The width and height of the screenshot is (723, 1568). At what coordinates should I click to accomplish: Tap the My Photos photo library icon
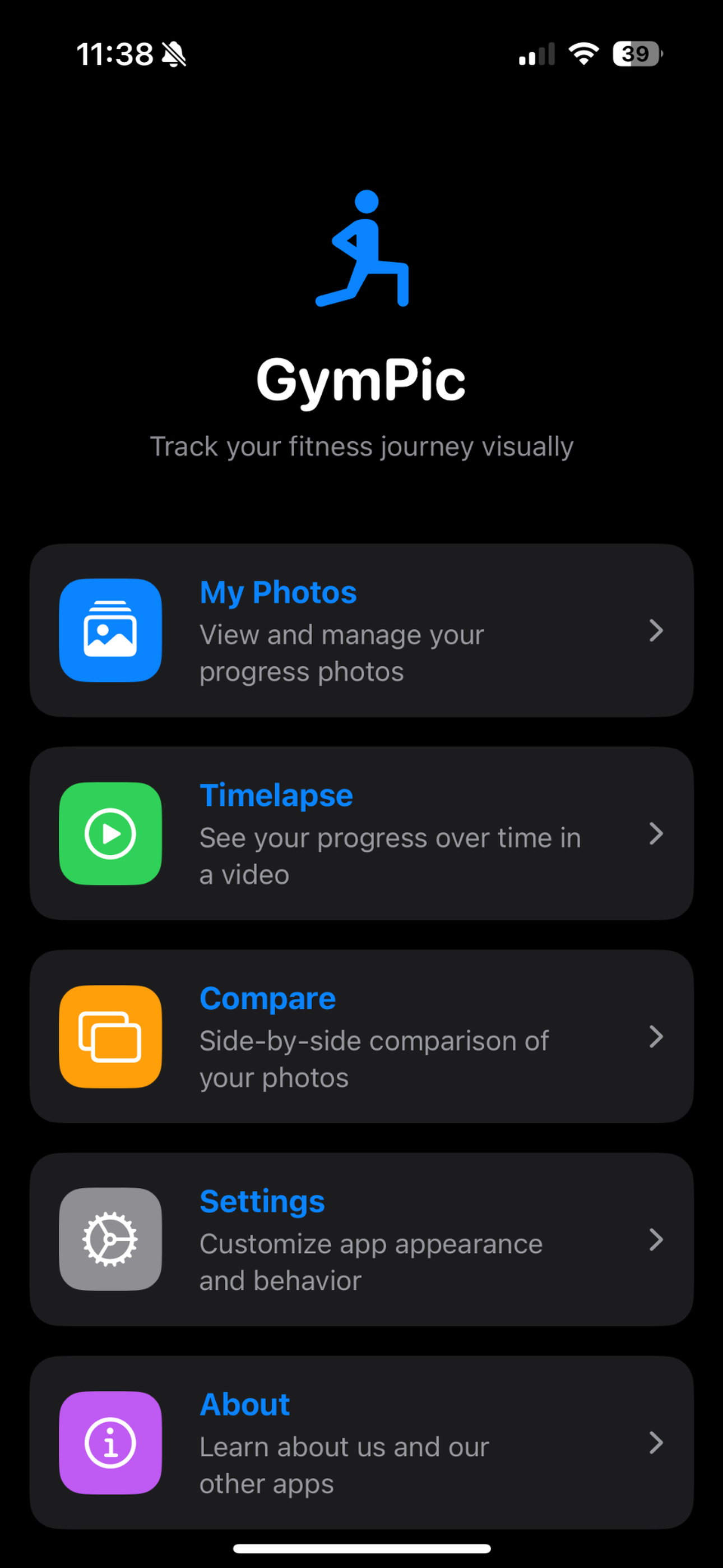pyautogui.click(x=110, y=630)
